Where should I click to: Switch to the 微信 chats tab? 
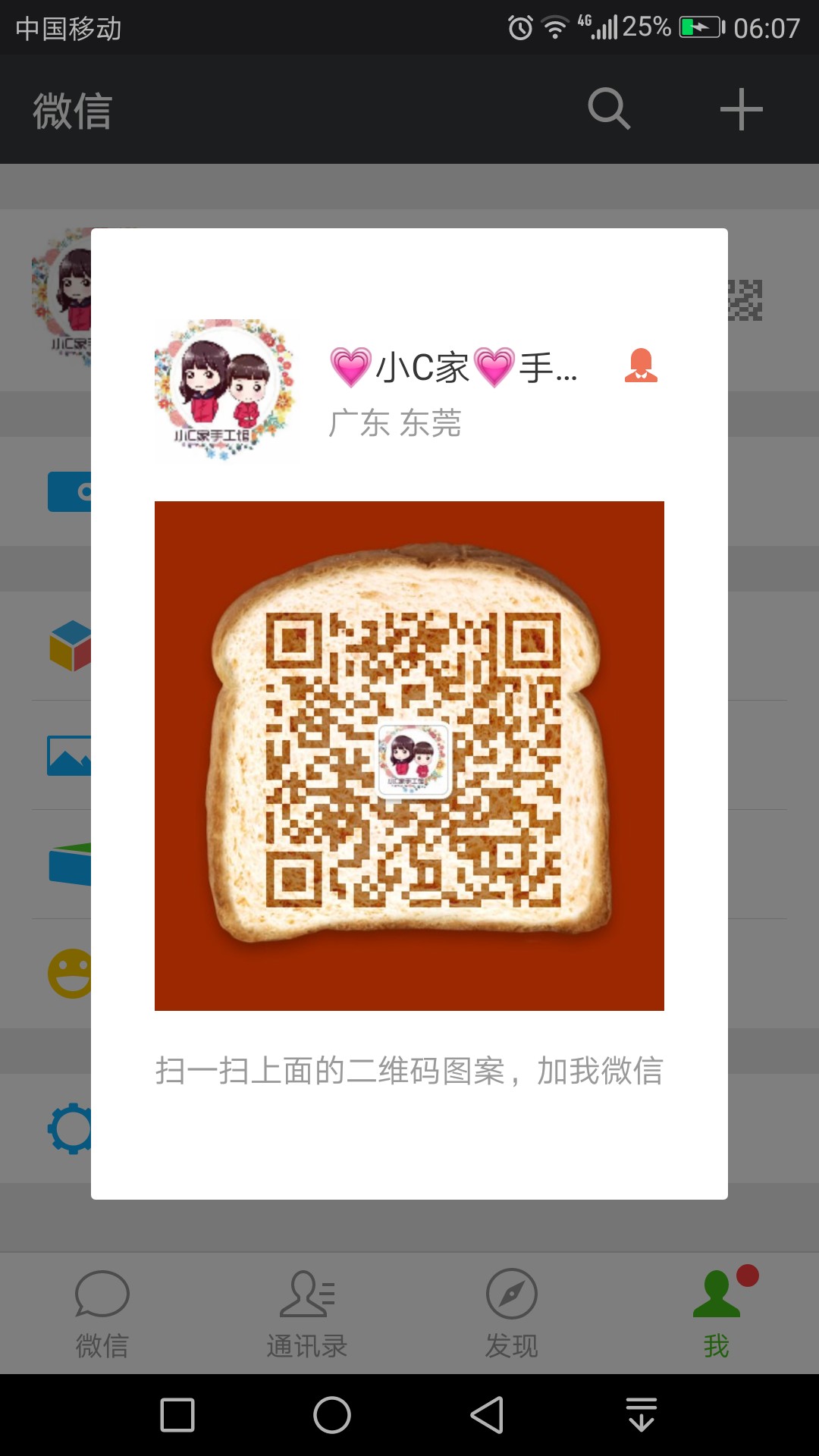pyautogui.click(x=102, y=1314)
